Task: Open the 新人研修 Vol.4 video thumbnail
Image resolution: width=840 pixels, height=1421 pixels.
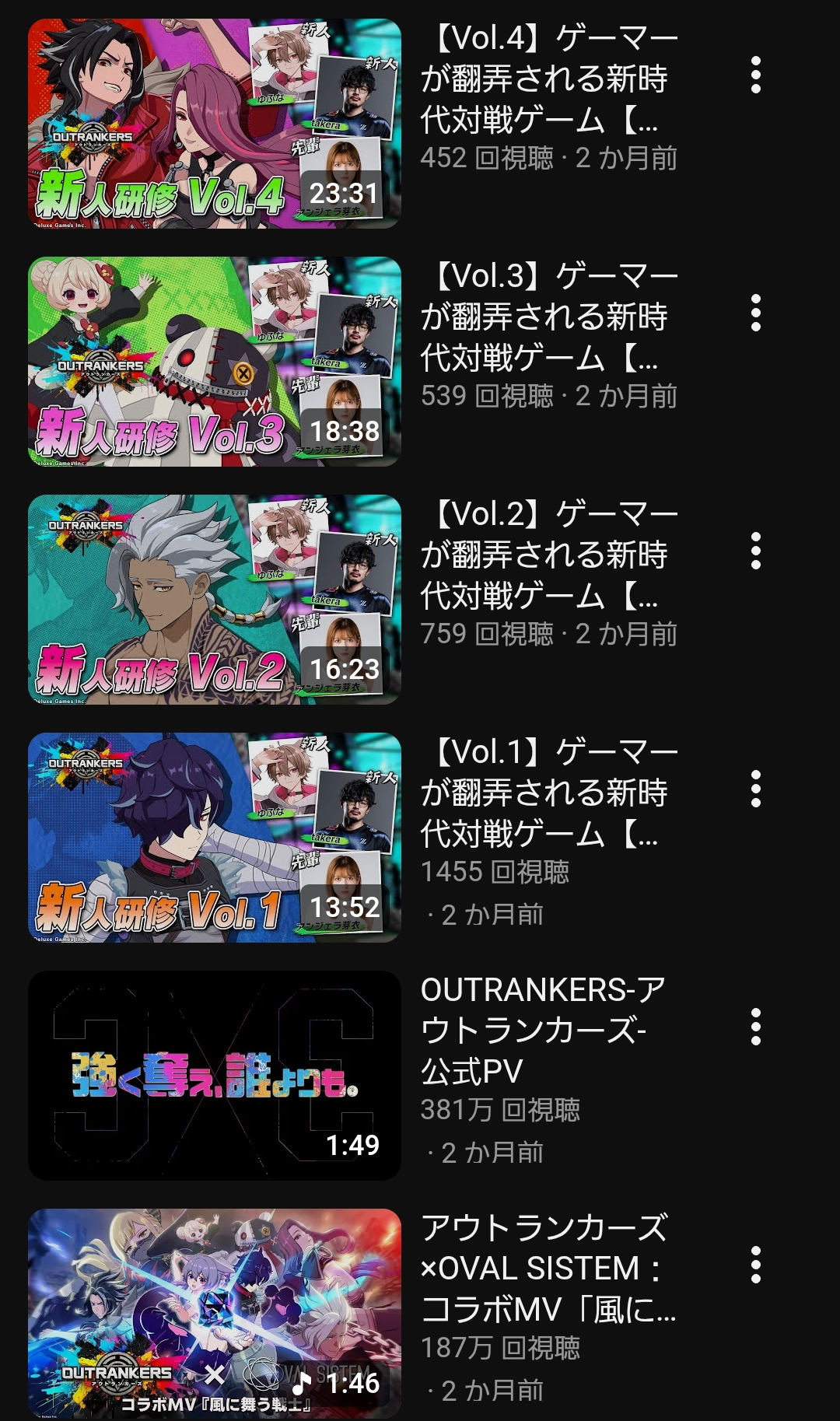Action: click(215, 124)
